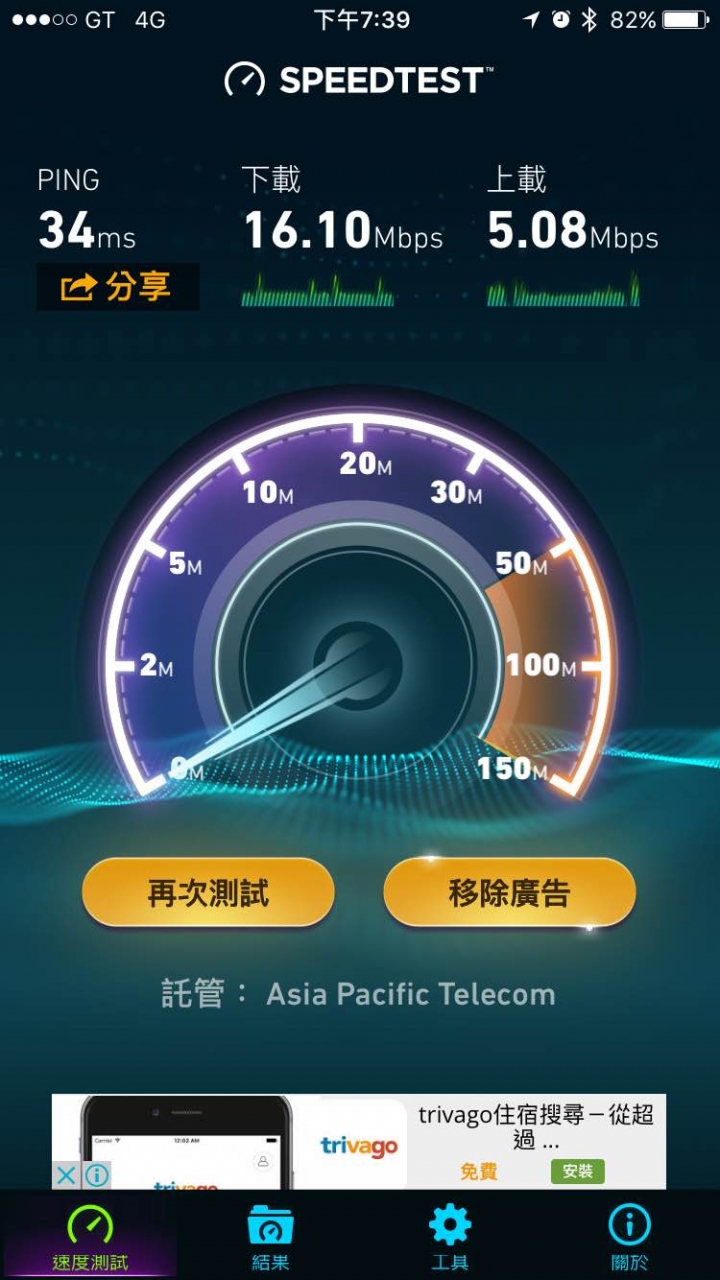Switch to the 結果 results tab
The width and height of the screenshot is (720, 1280).
click(270, 1236)
